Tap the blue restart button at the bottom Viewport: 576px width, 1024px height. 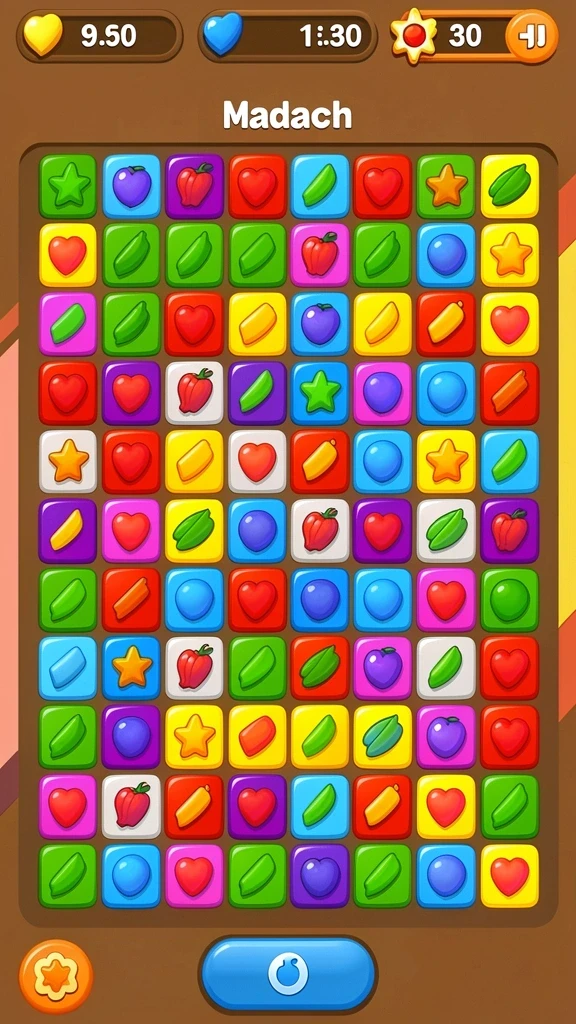tap(288, 976)
